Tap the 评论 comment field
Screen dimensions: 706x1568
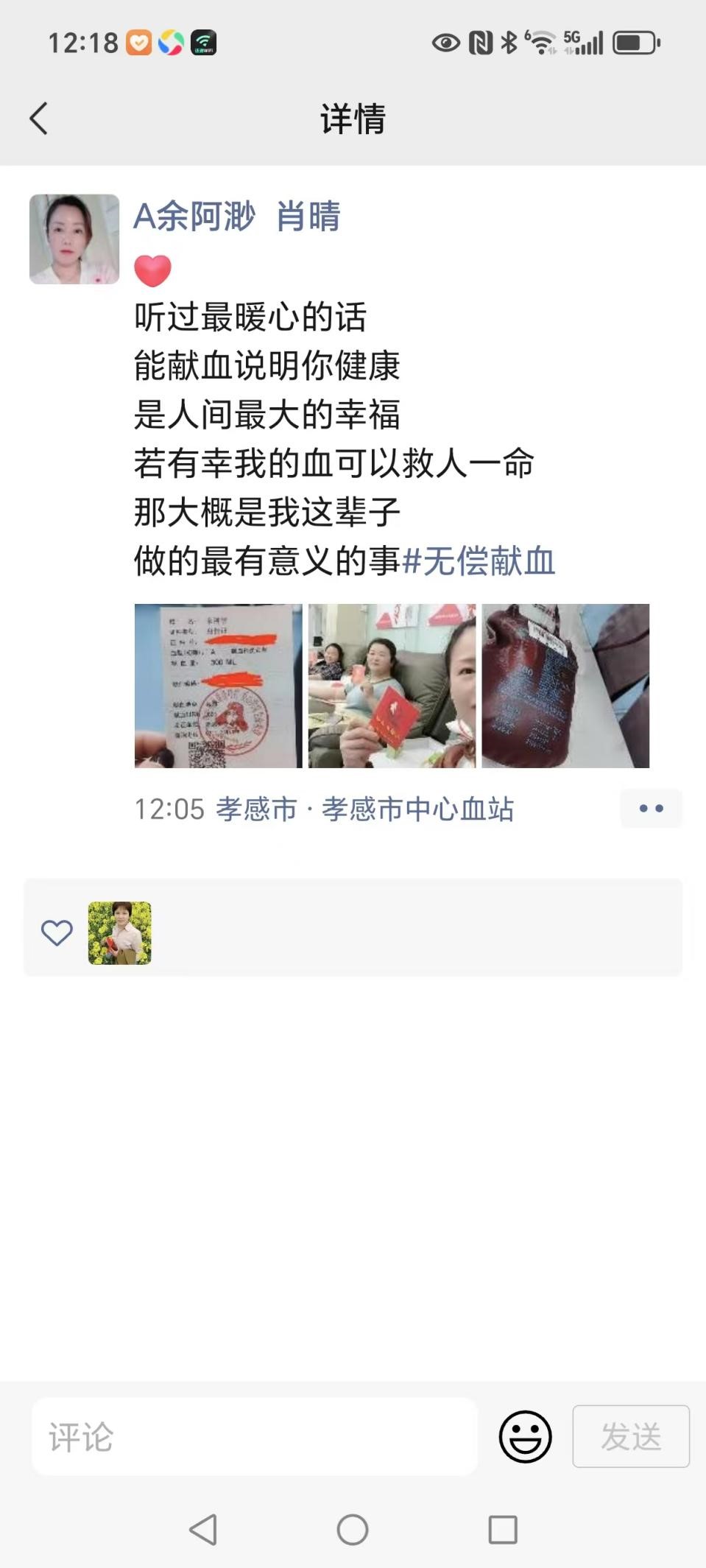(x=255, y=1437)
